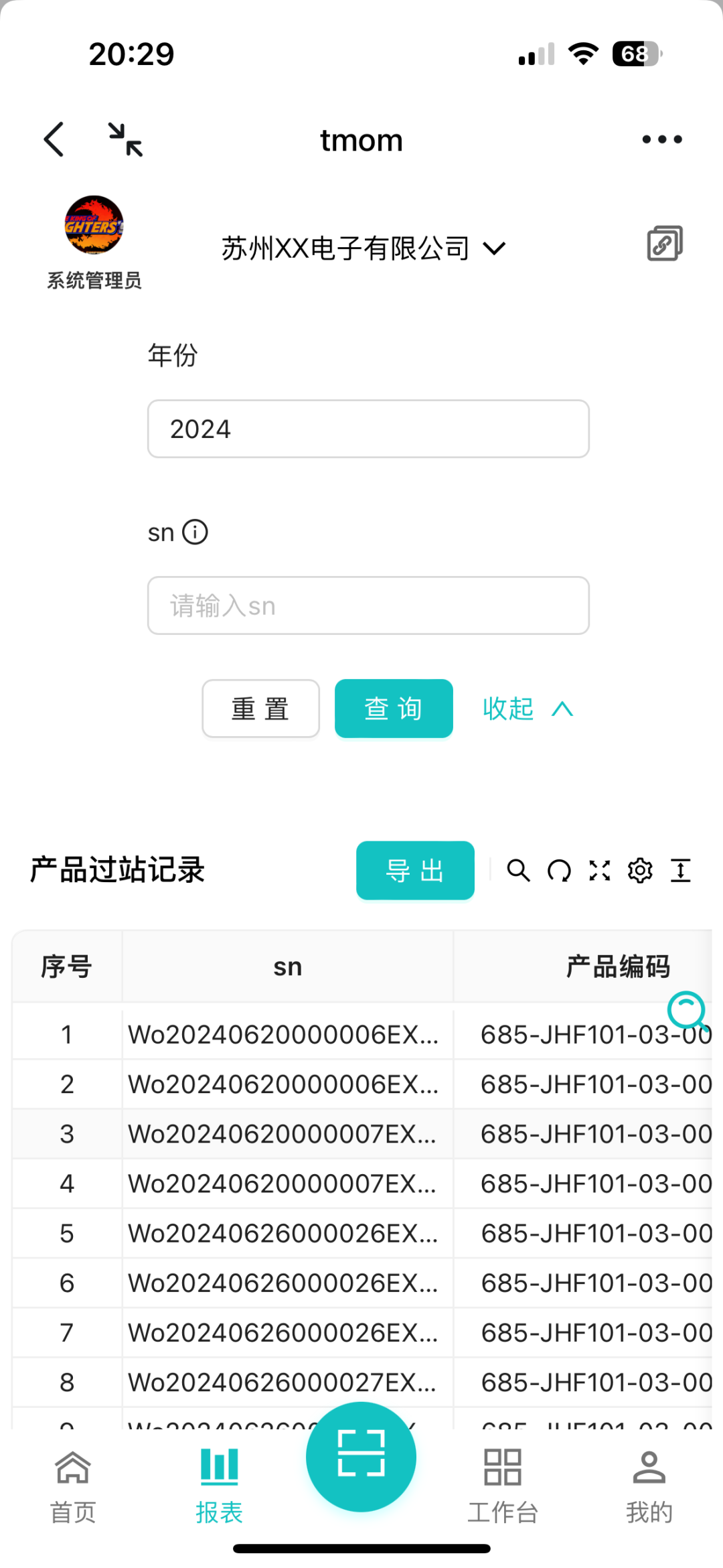The height and width of the screenshot is (1568, 723).
Task: Tap the minimize window icon
Action: [125, 139]
